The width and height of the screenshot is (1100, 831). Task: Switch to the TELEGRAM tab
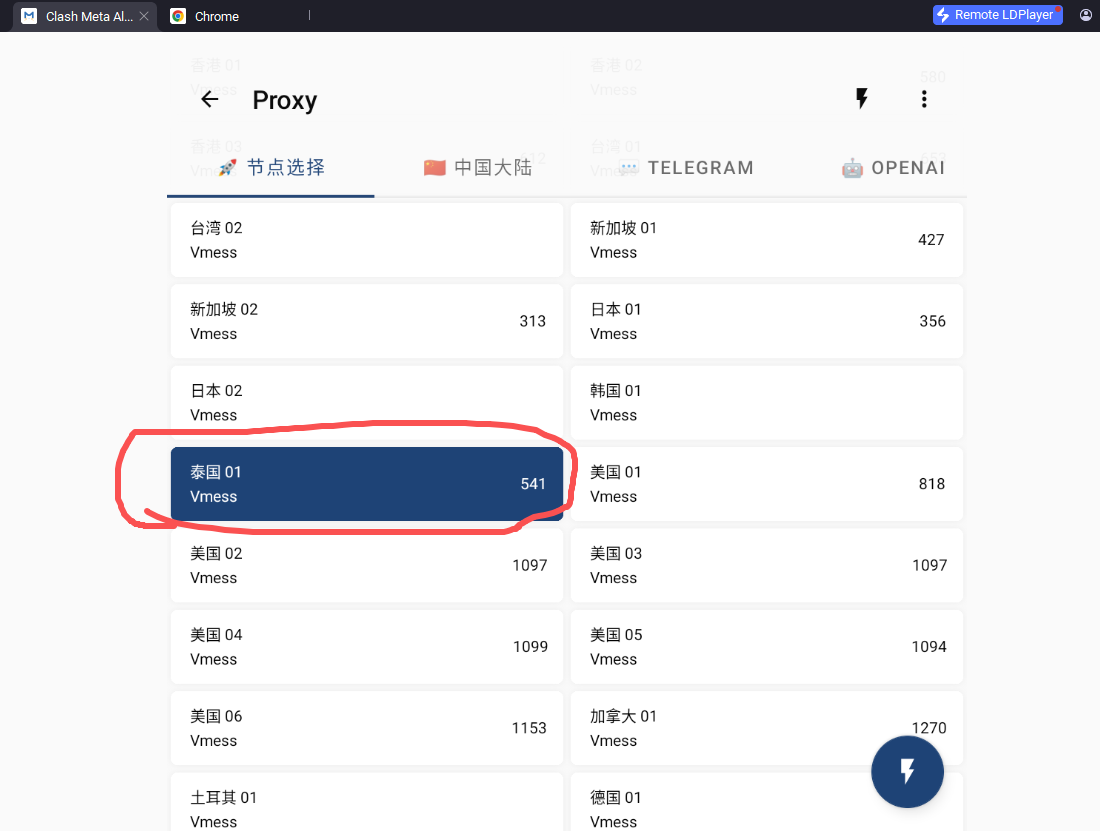(x=686, y=168)
